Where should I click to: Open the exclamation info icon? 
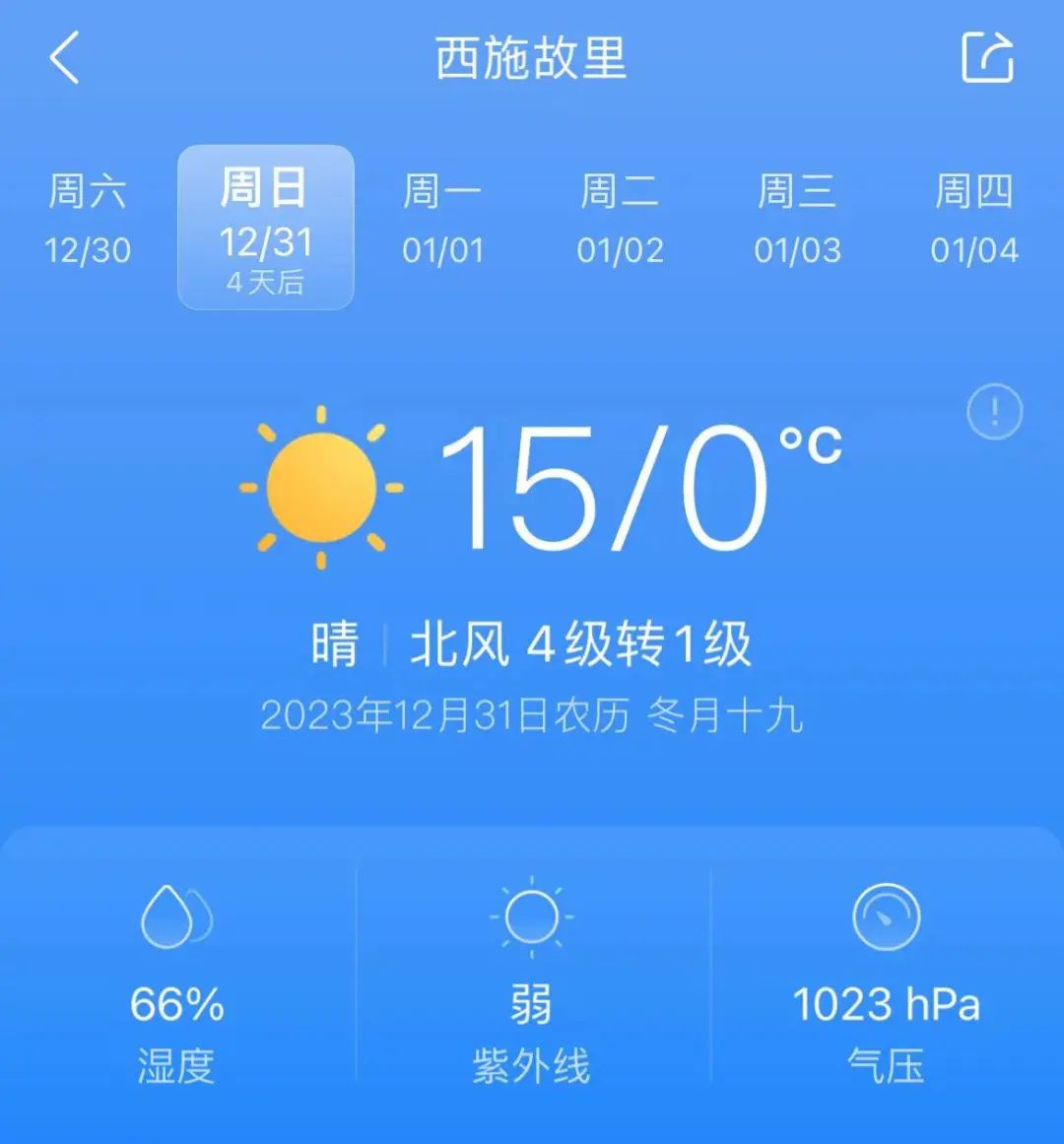coord(994,411)
